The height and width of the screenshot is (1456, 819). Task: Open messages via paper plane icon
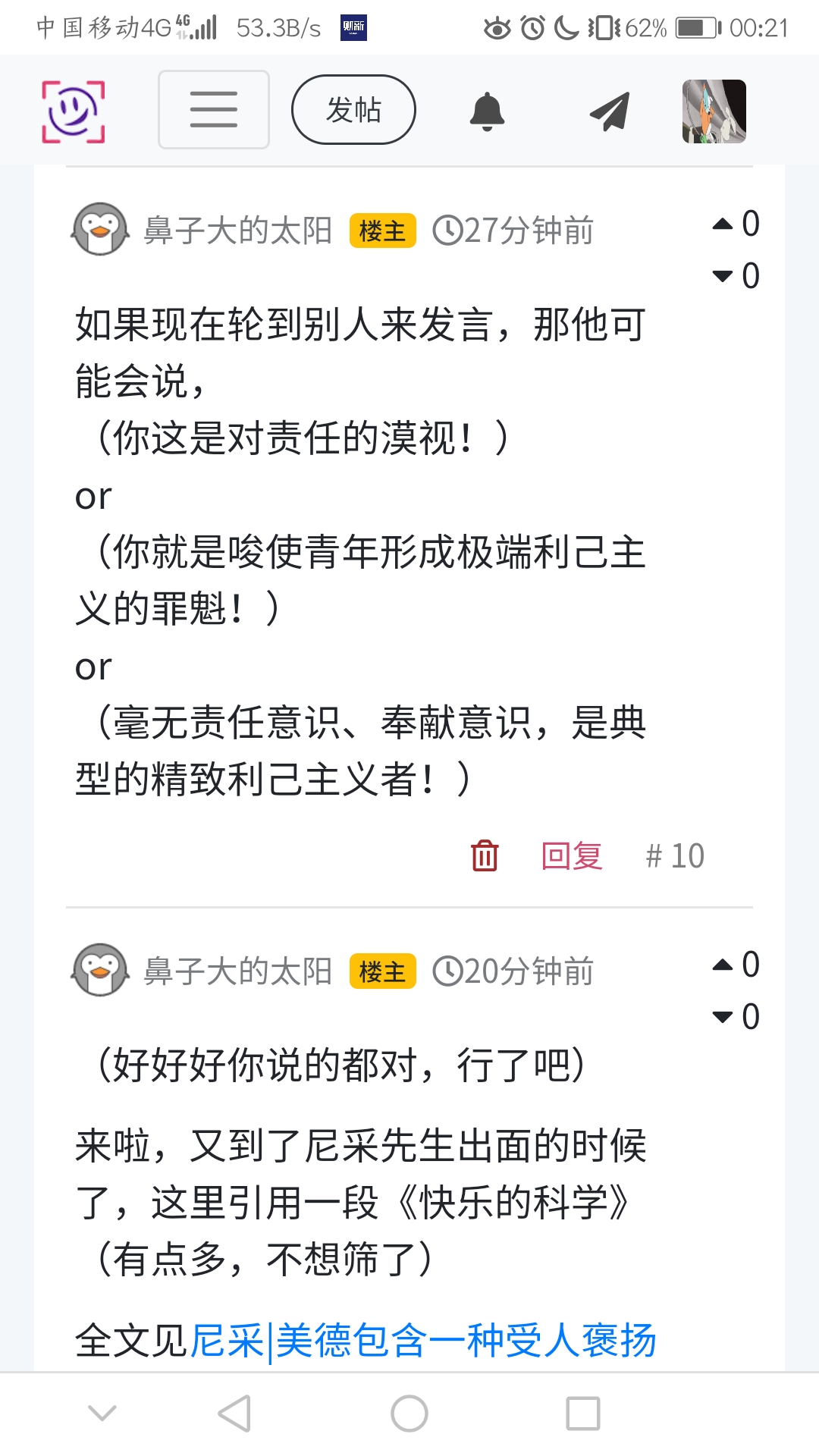pyautogui.click(x=610, y=111)
